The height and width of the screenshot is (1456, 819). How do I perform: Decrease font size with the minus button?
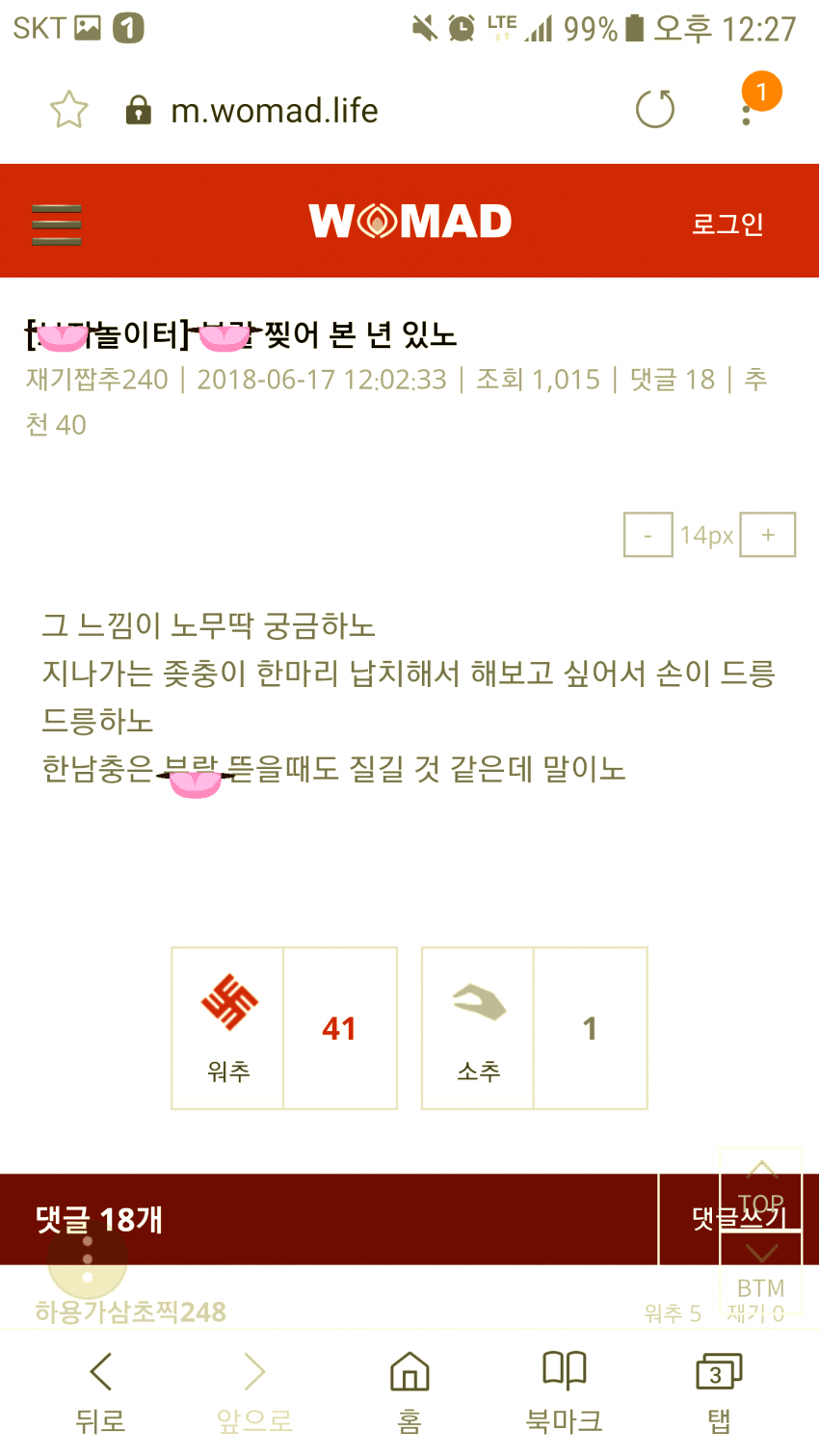[x=647, y=535]
